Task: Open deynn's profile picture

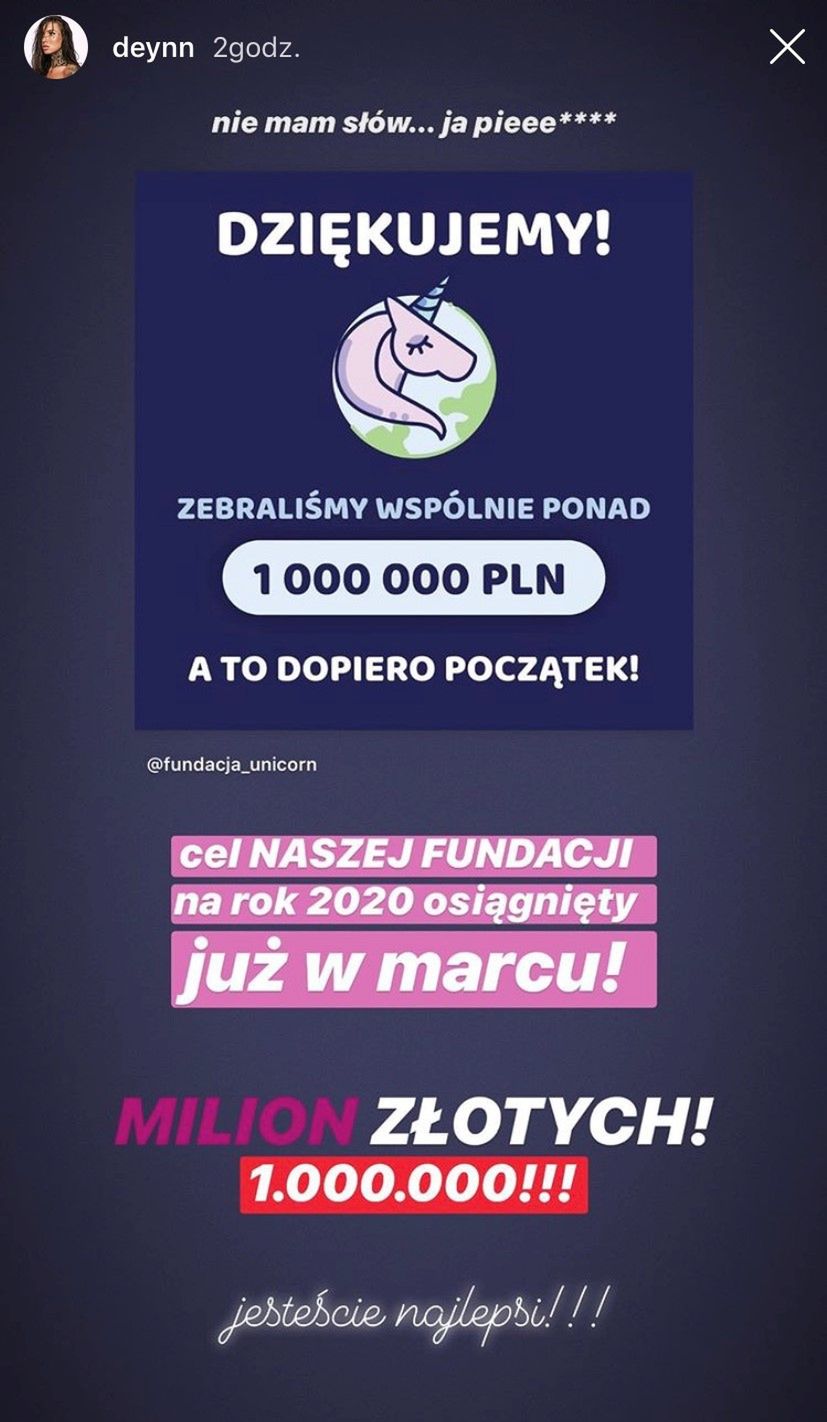Action: point(56,47)
